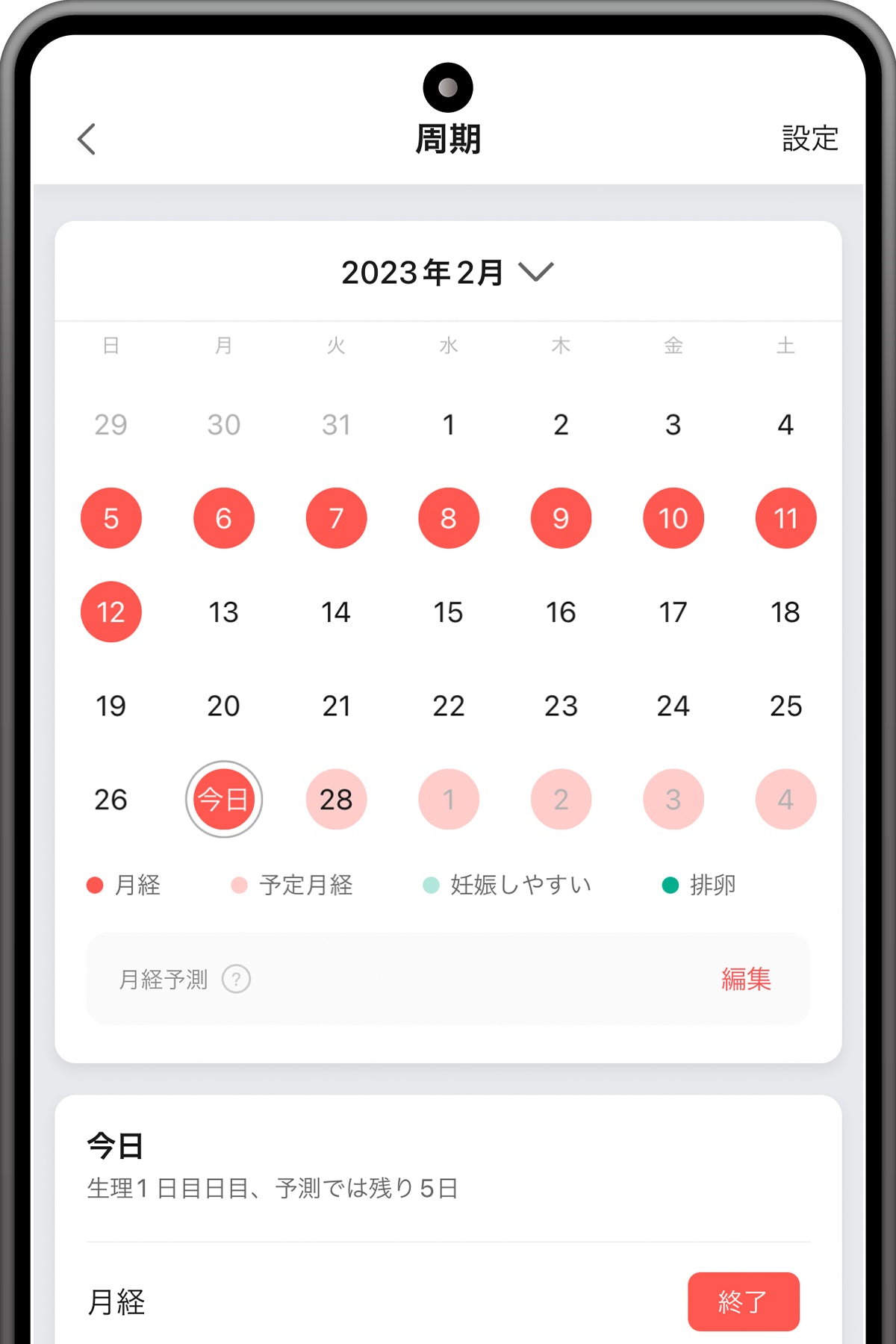This screenshot has width=896, height=1344.
Task: Open the 月経予測 help question mark
Action: pyautogui.click(x=236, y=979)
